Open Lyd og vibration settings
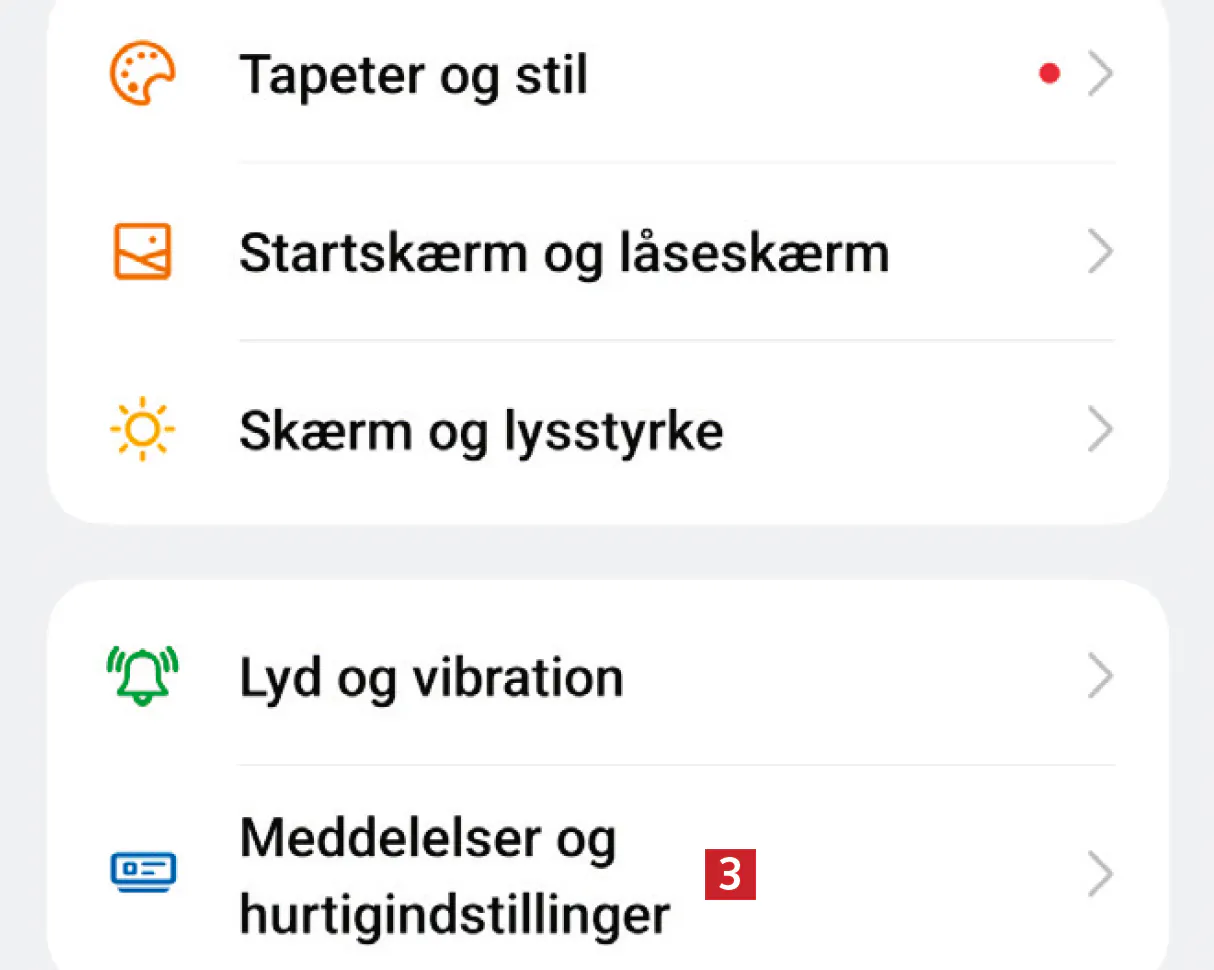The height and width of the screenshot is (970, 1214). [x=431, y=679]
